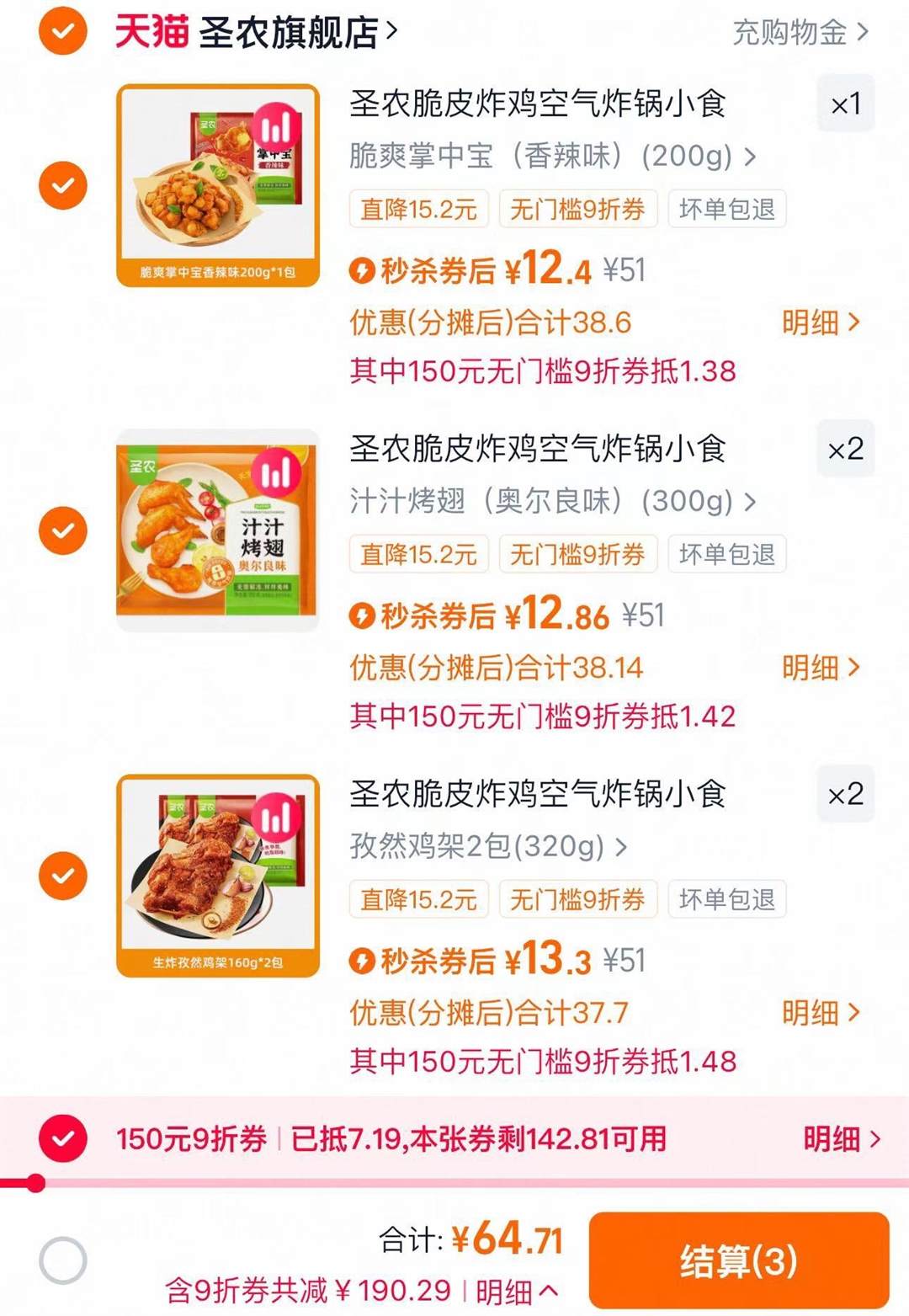
Task: Click the 坏单包退 tag on the first item
Action: pos(726,210)
